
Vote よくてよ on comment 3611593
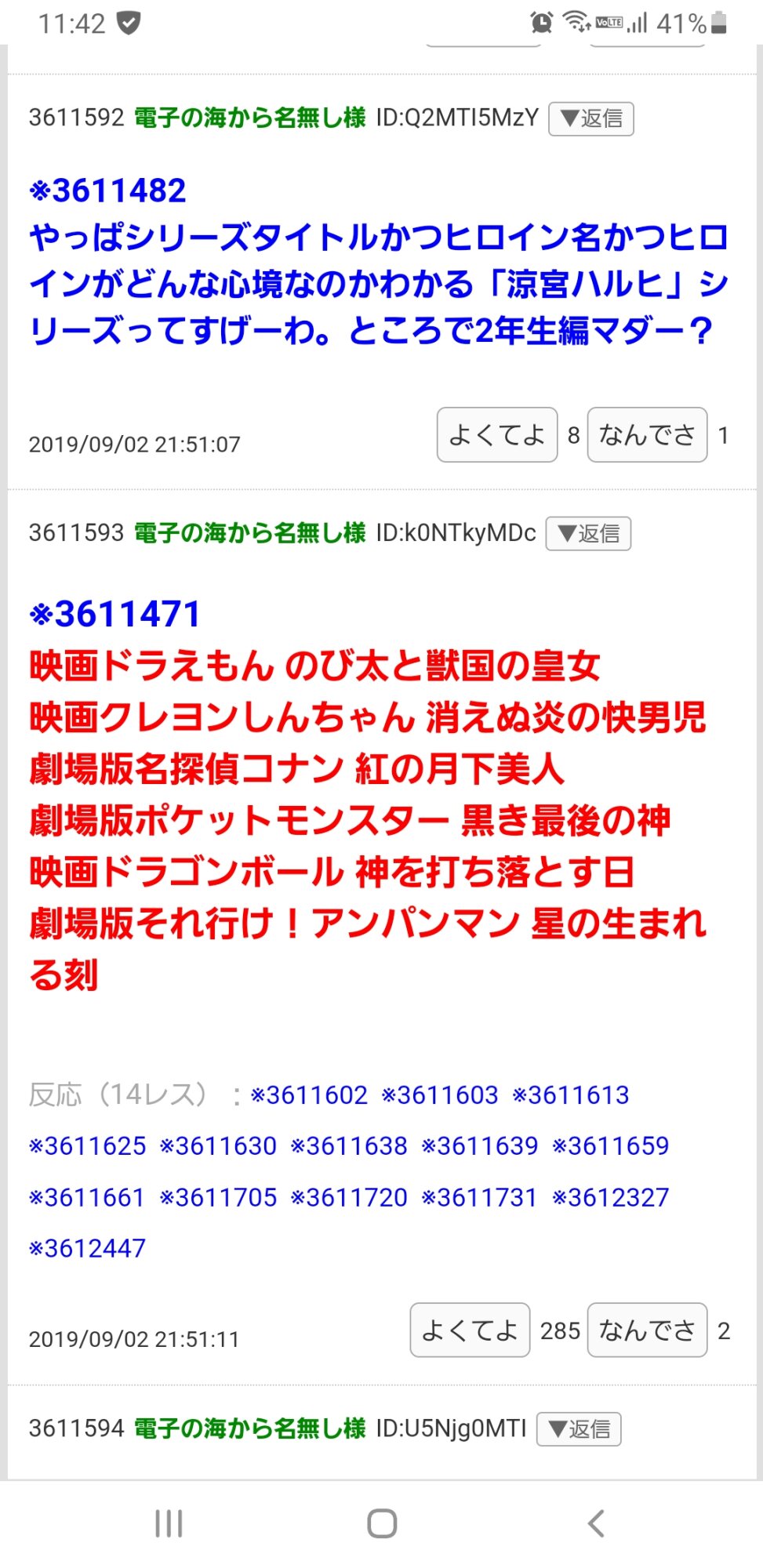pos(470,1330)
